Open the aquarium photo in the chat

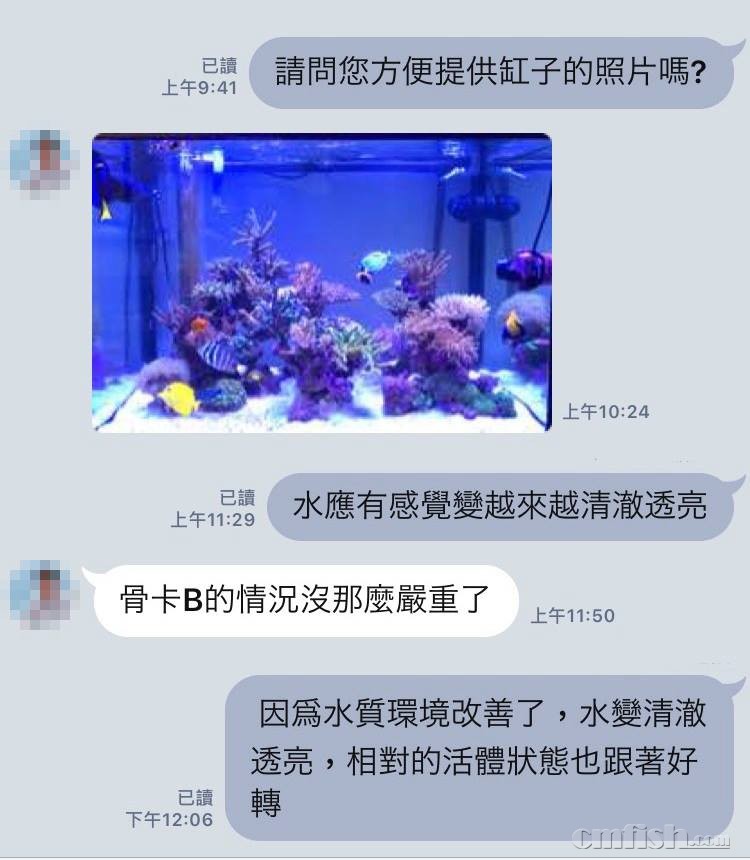coord(321,283)
